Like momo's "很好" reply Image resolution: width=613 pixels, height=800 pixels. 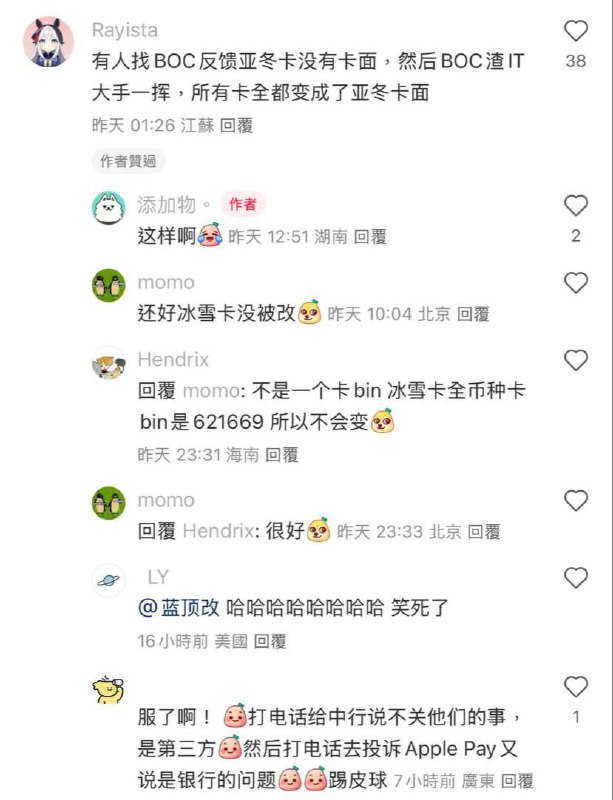(575, 501)
